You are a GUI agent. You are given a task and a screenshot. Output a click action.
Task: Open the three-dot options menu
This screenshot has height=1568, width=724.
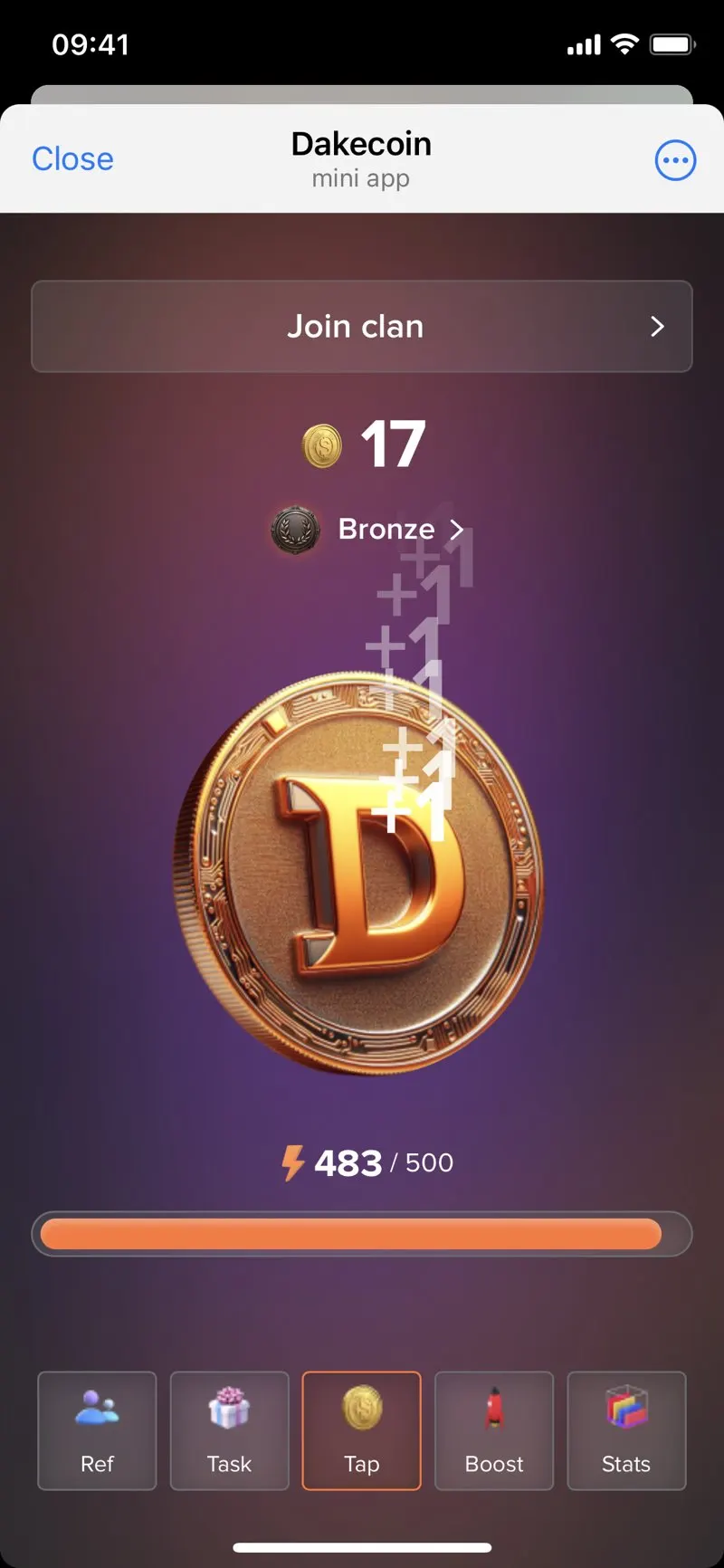[675, 161]
